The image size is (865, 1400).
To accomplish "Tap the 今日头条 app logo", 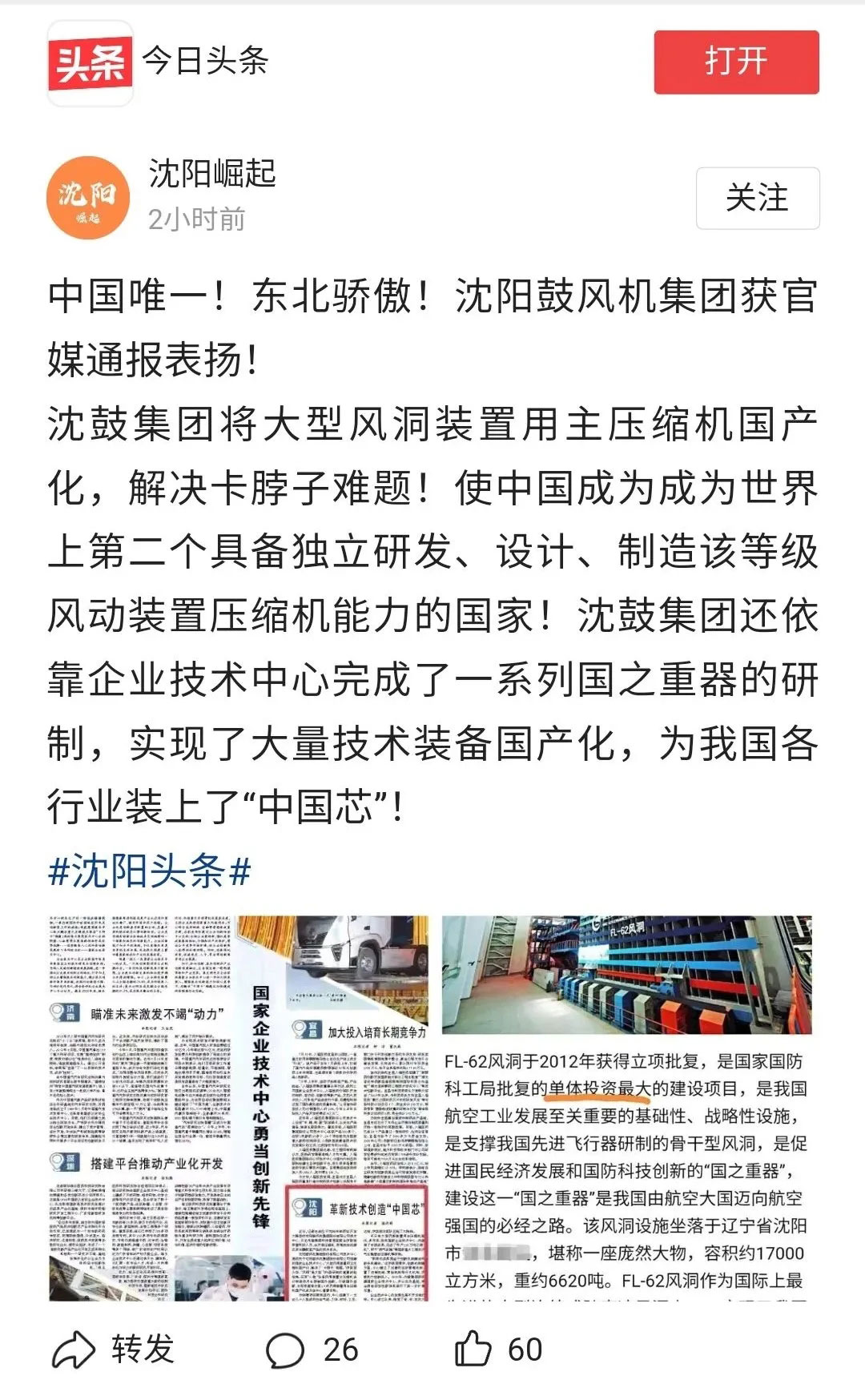I will coord(90,62).
